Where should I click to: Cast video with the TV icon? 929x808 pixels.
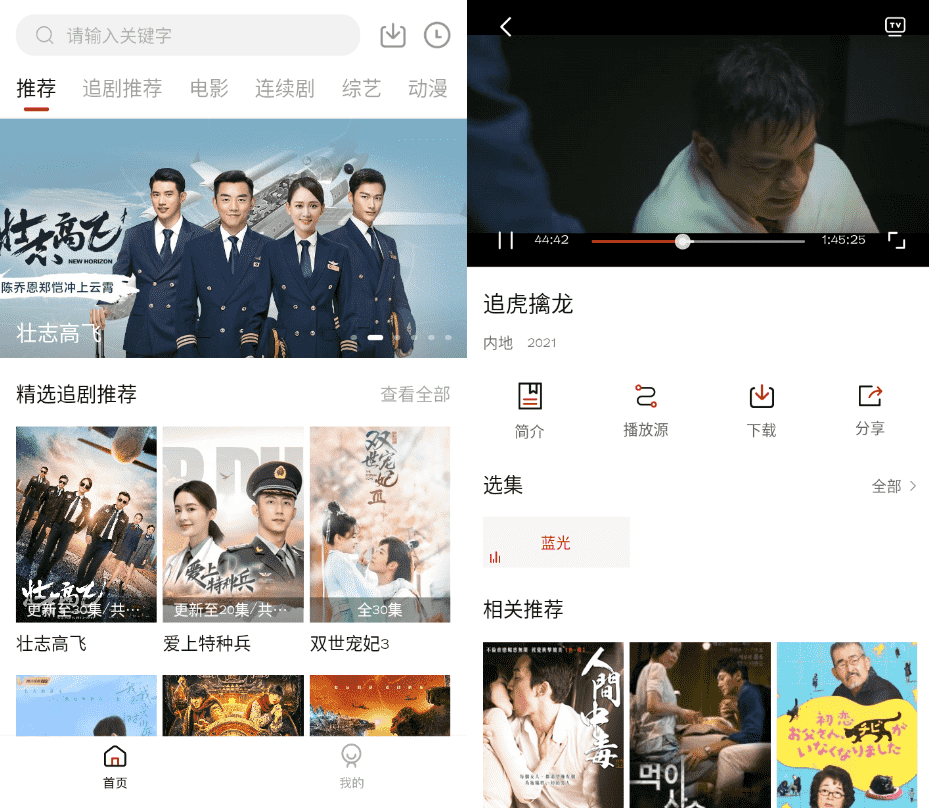(x=895, y=27)
